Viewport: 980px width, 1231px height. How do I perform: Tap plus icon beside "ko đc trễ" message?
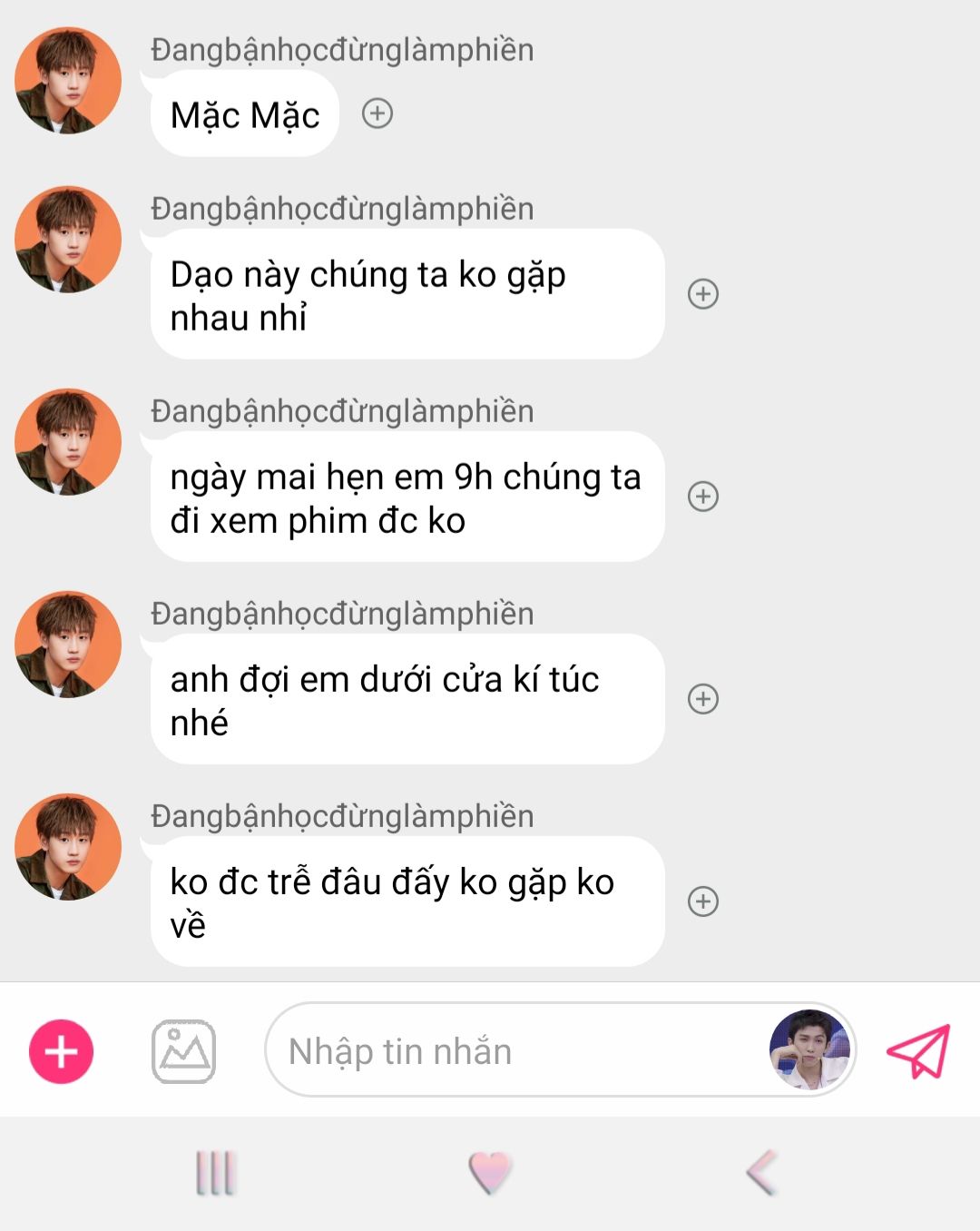(x=703, y=901)
